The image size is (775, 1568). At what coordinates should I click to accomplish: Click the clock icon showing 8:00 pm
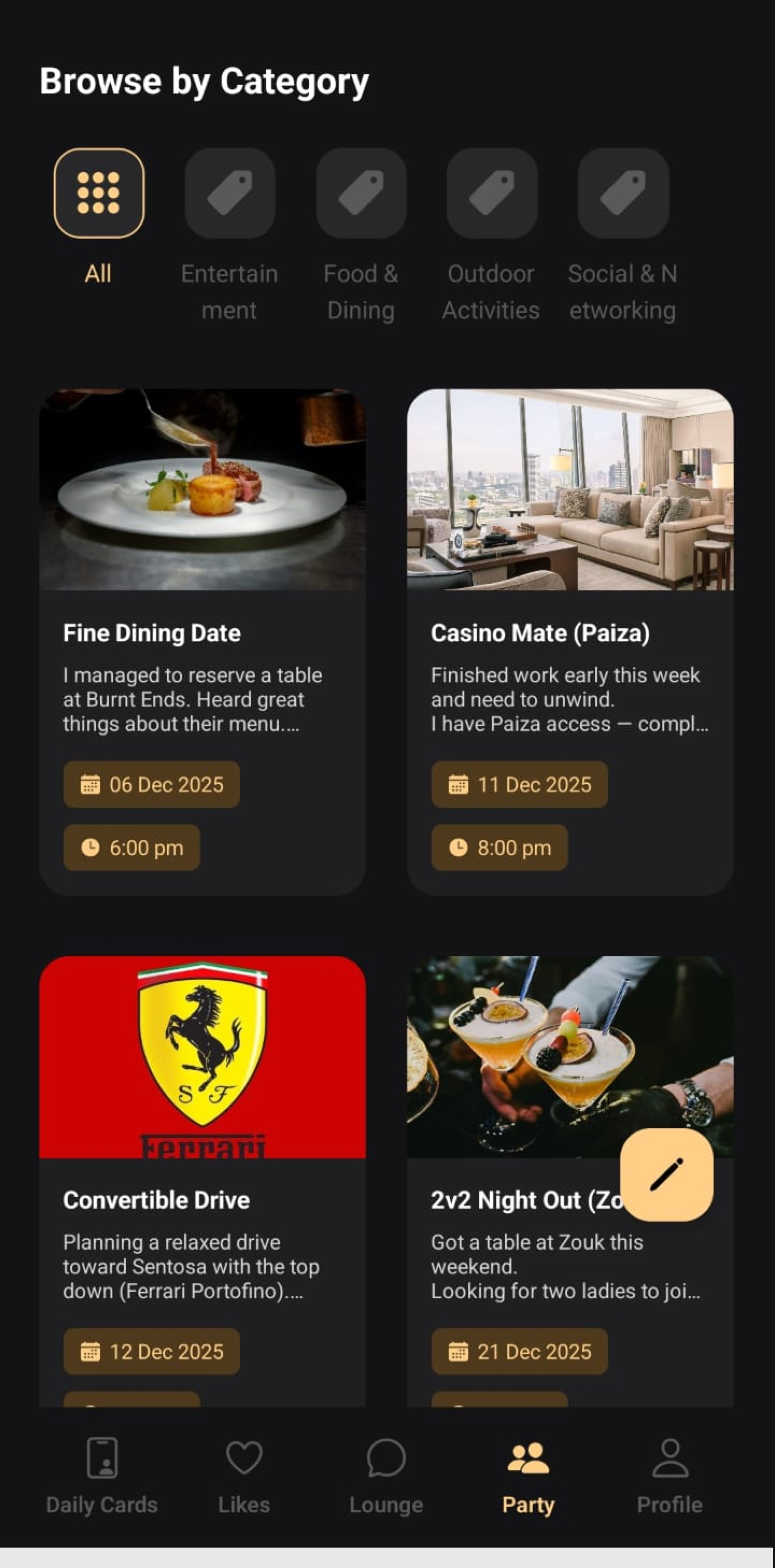pyautogui.click(x=458, y=848)
